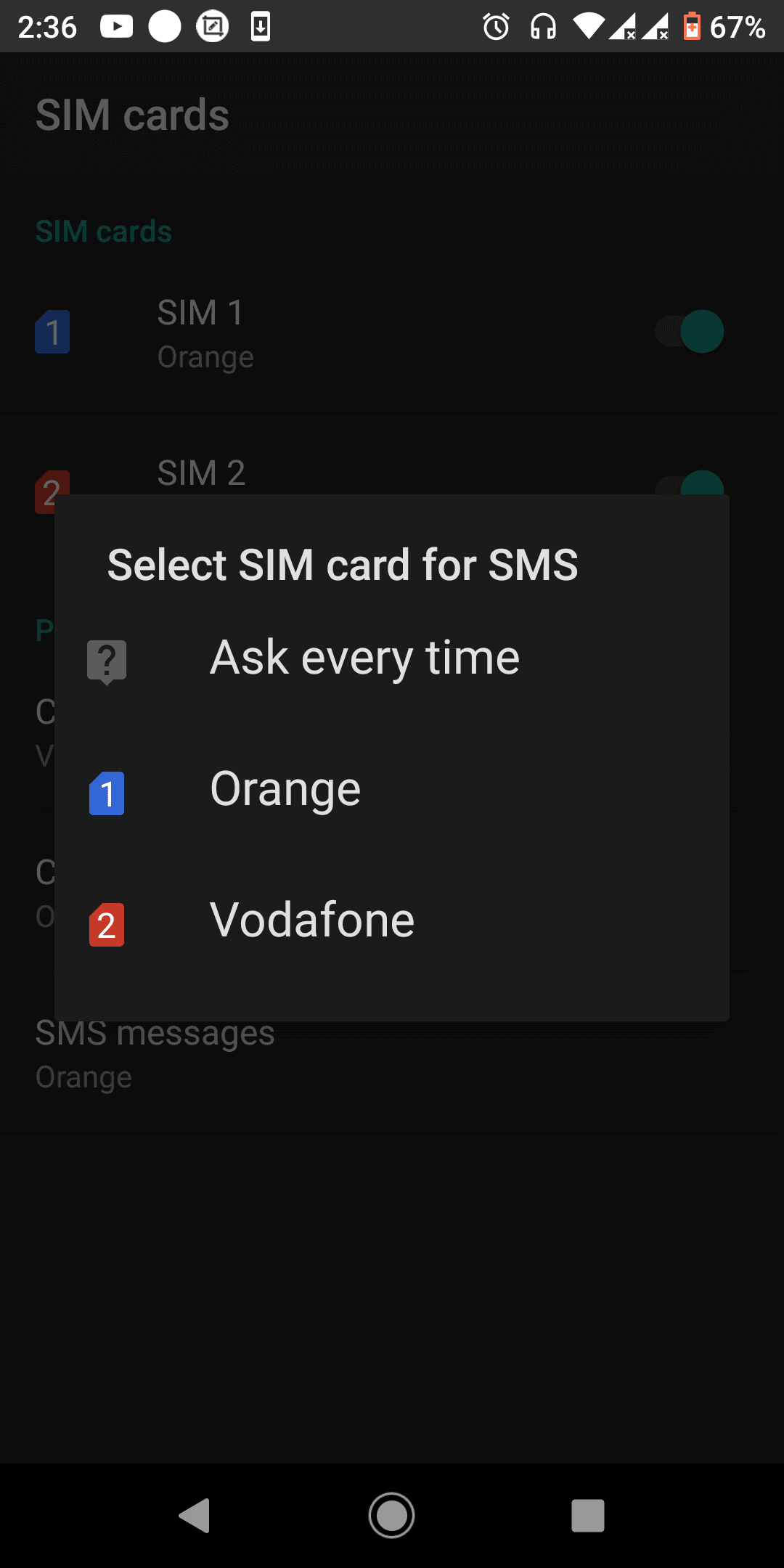Viewport: 784px width, 1568px height.
Task: Open recent apps overview
Action: click(588, 1516)
